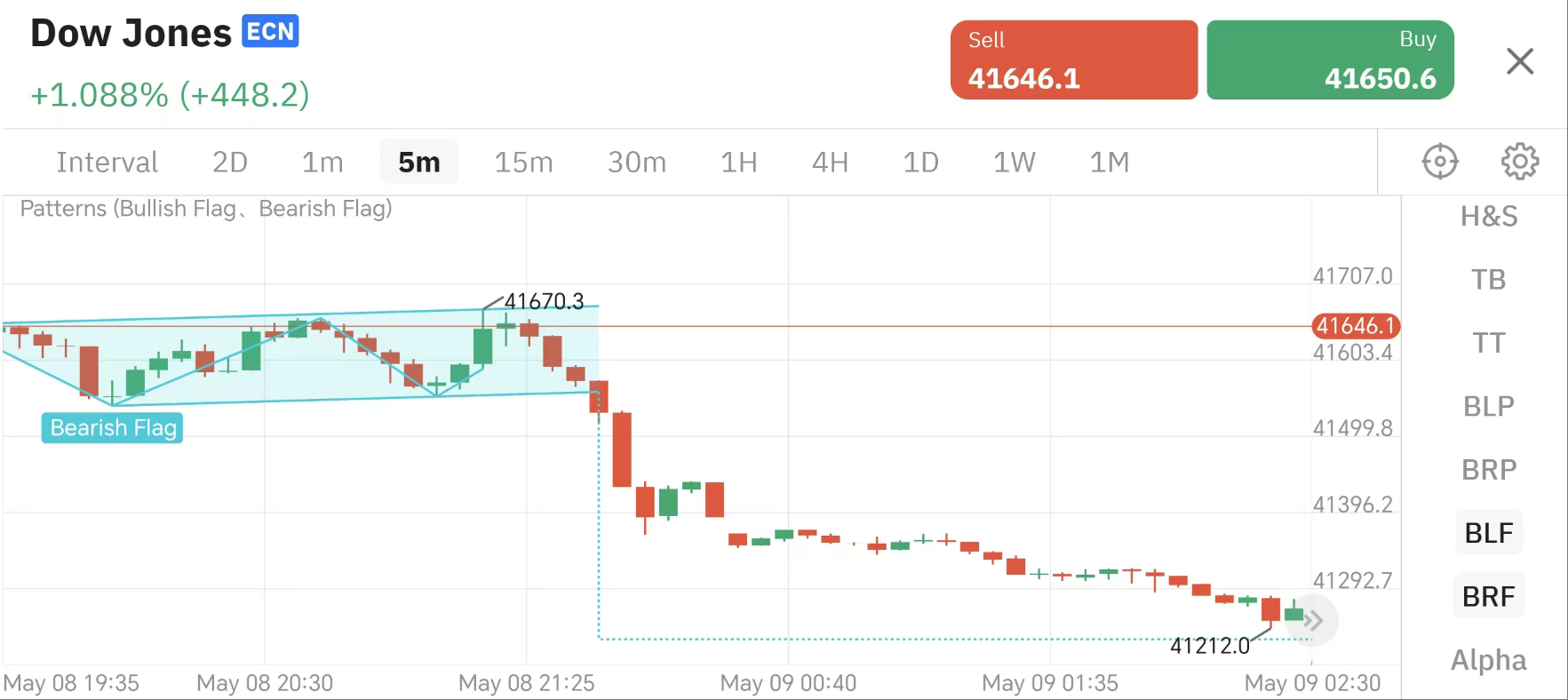Choose the 1H interval

click(x=738, y=162)
